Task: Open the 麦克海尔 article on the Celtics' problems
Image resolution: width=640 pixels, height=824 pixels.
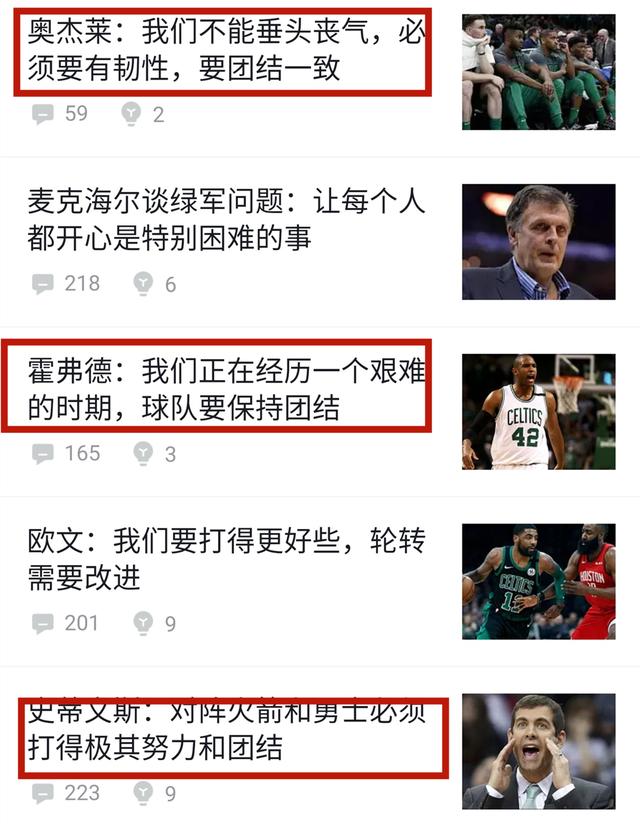Action: coord(226,219)
